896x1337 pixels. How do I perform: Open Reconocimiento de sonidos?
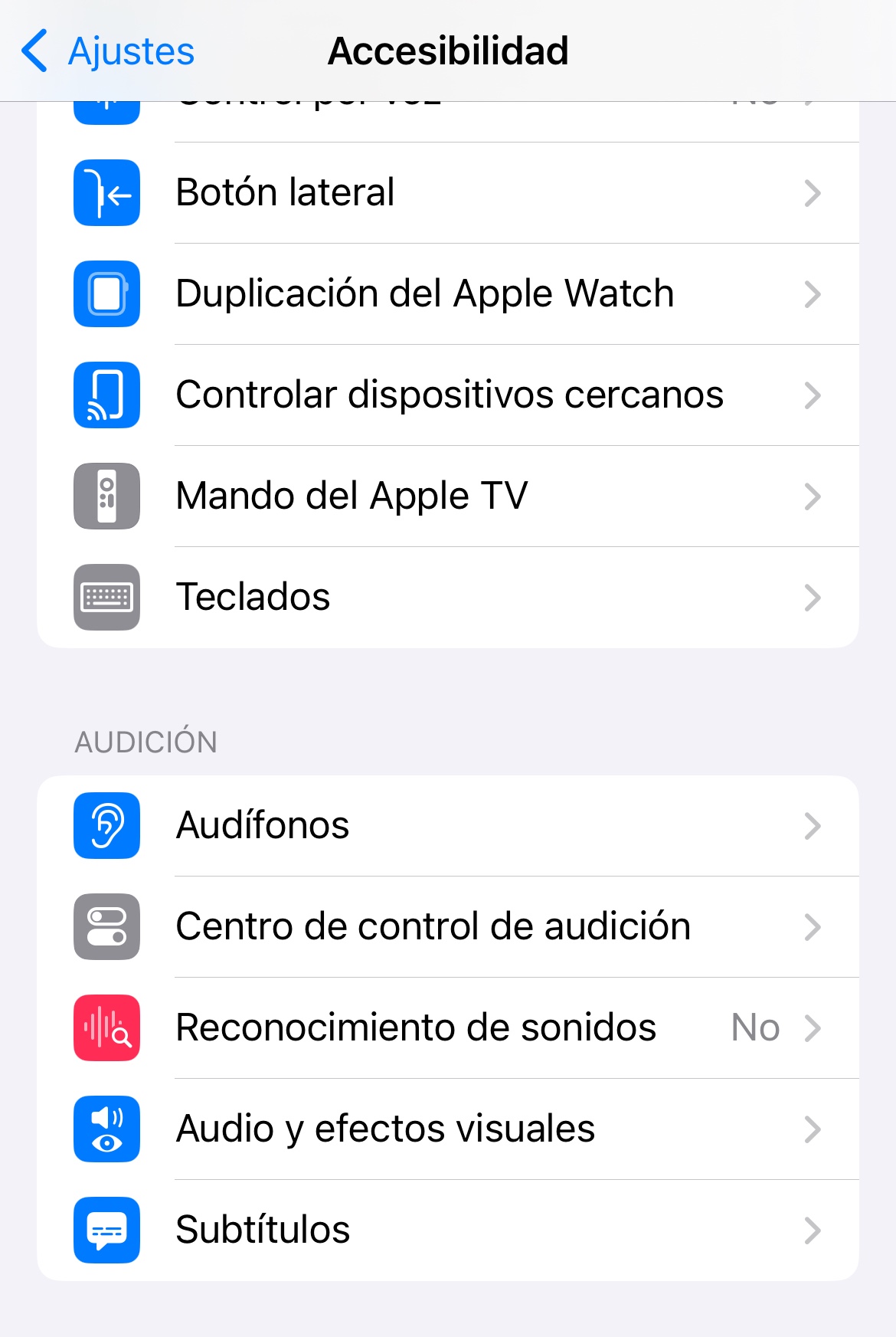click(x=447, y=1027)
